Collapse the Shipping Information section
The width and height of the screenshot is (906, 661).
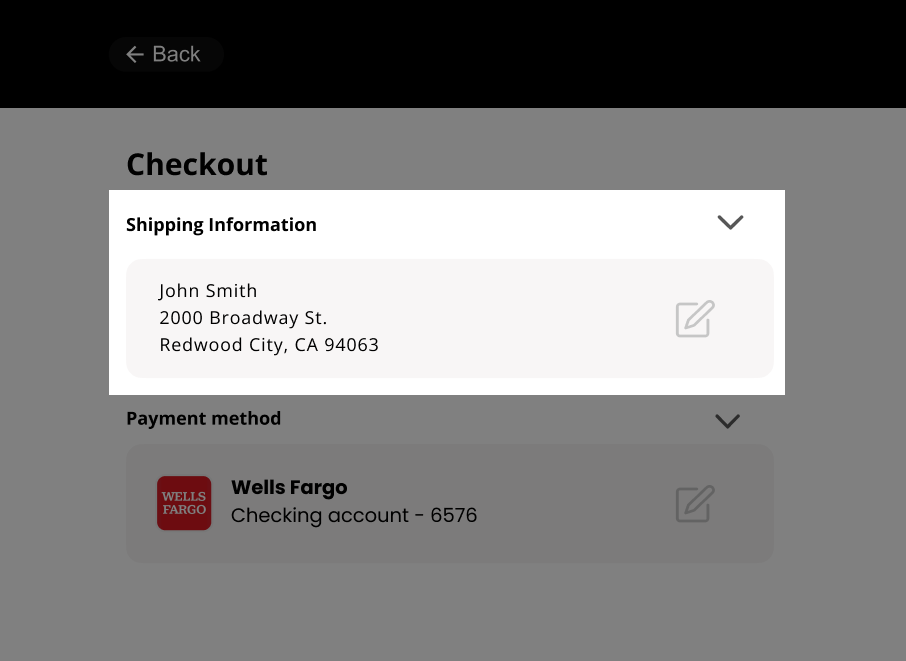click(x=730, y=222)
